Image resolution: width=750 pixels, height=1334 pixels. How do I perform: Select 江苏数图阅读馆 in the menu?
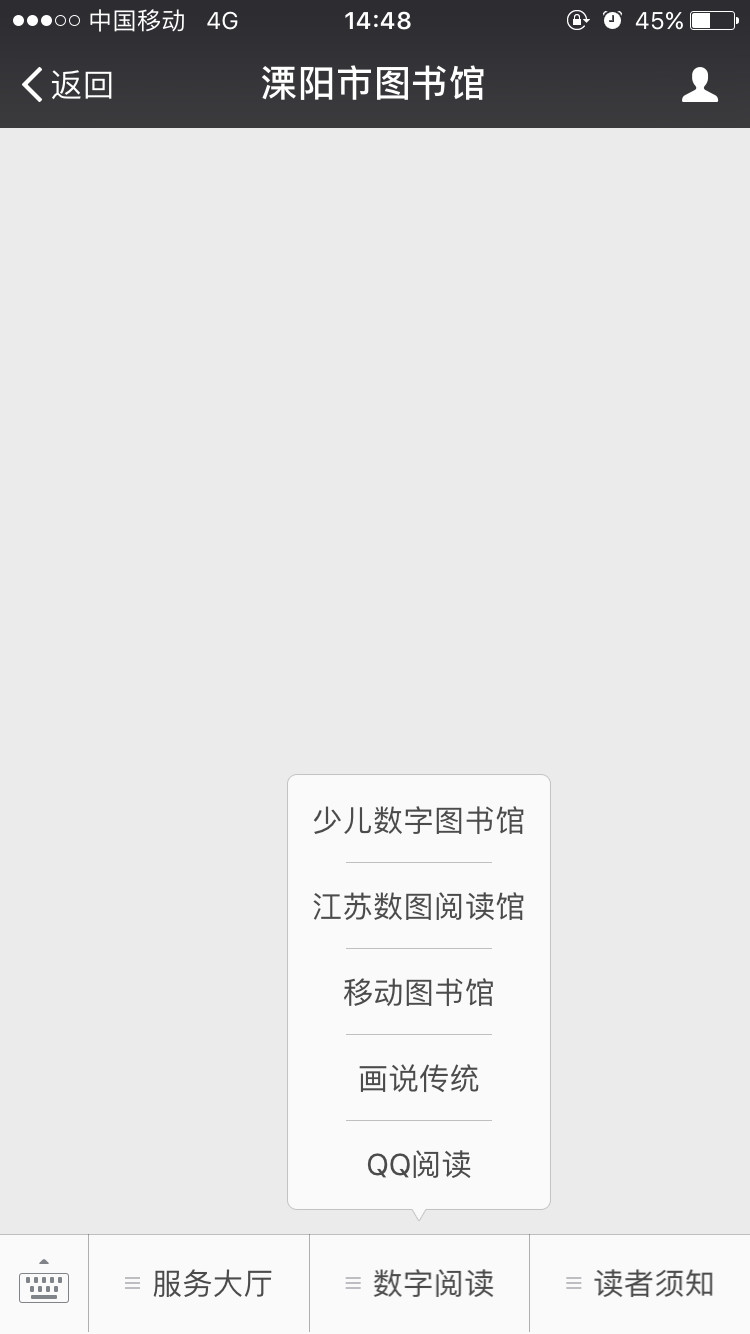(x=419, y=907)
